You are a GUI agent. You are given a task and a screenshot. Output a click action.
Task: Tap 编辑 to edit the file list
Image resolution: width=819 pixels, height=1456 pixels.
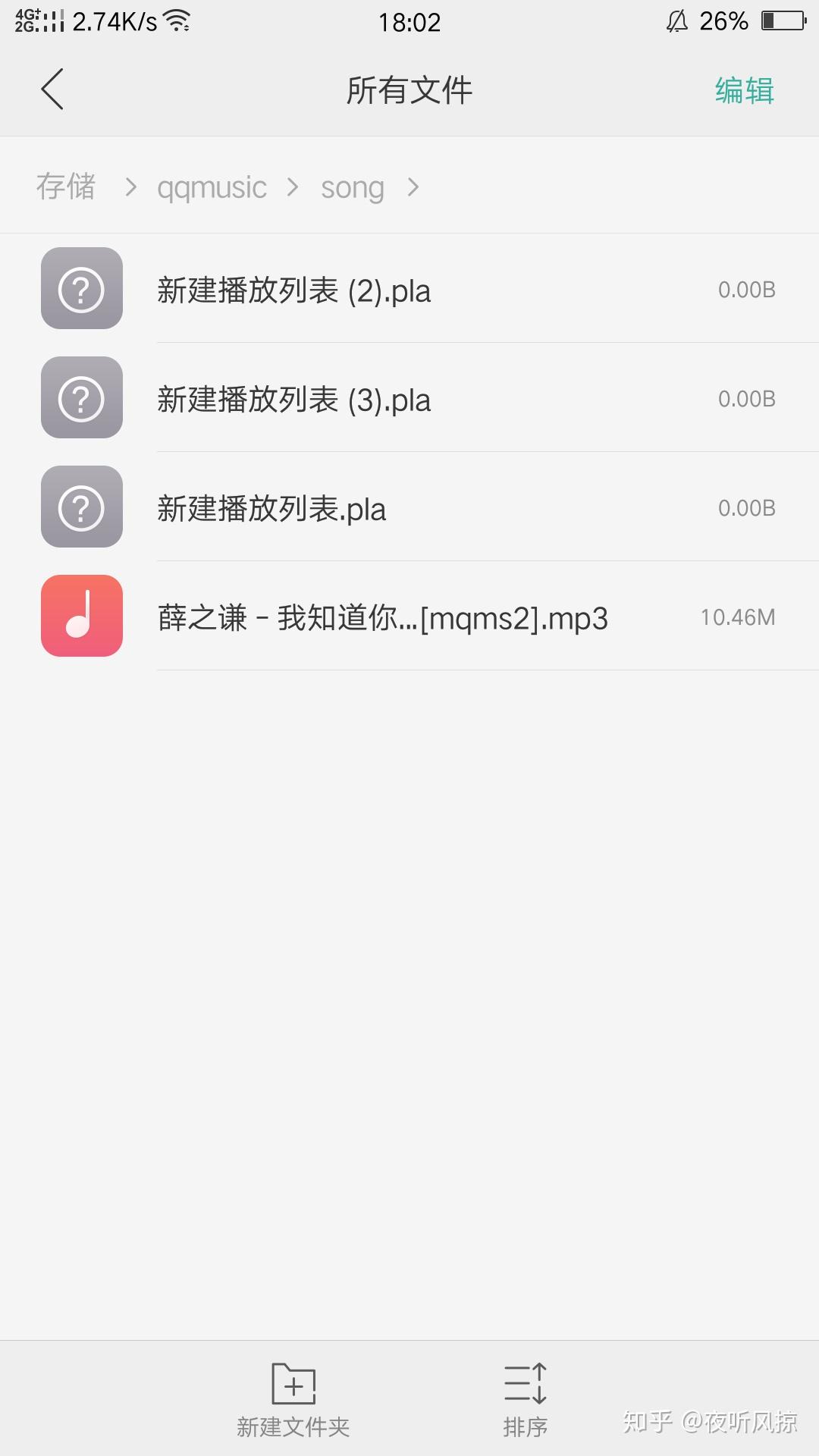(x=744, y=90)
